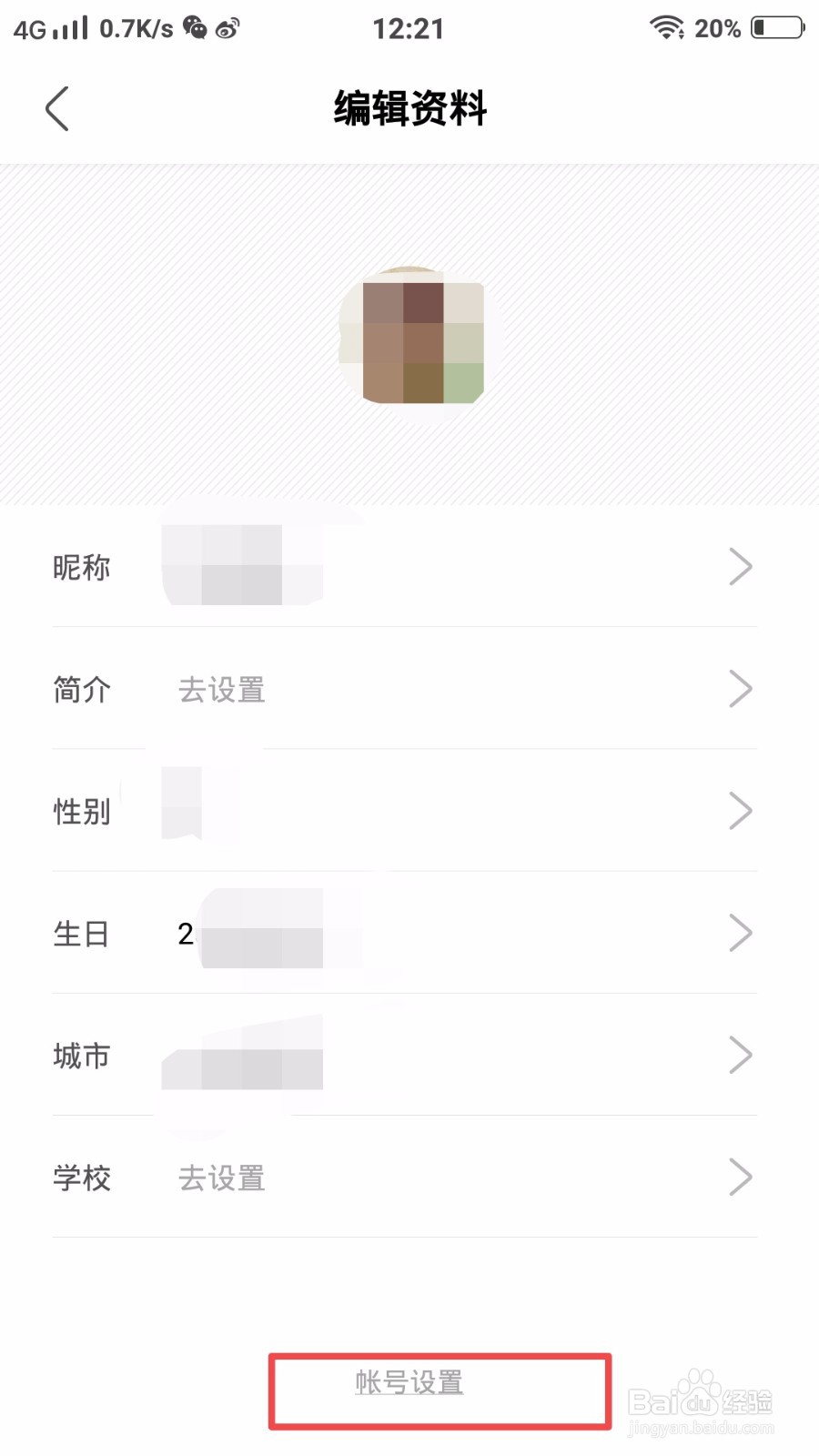Tap the back arrow icon
This screenshot has height=1456, width=819.
56,107
